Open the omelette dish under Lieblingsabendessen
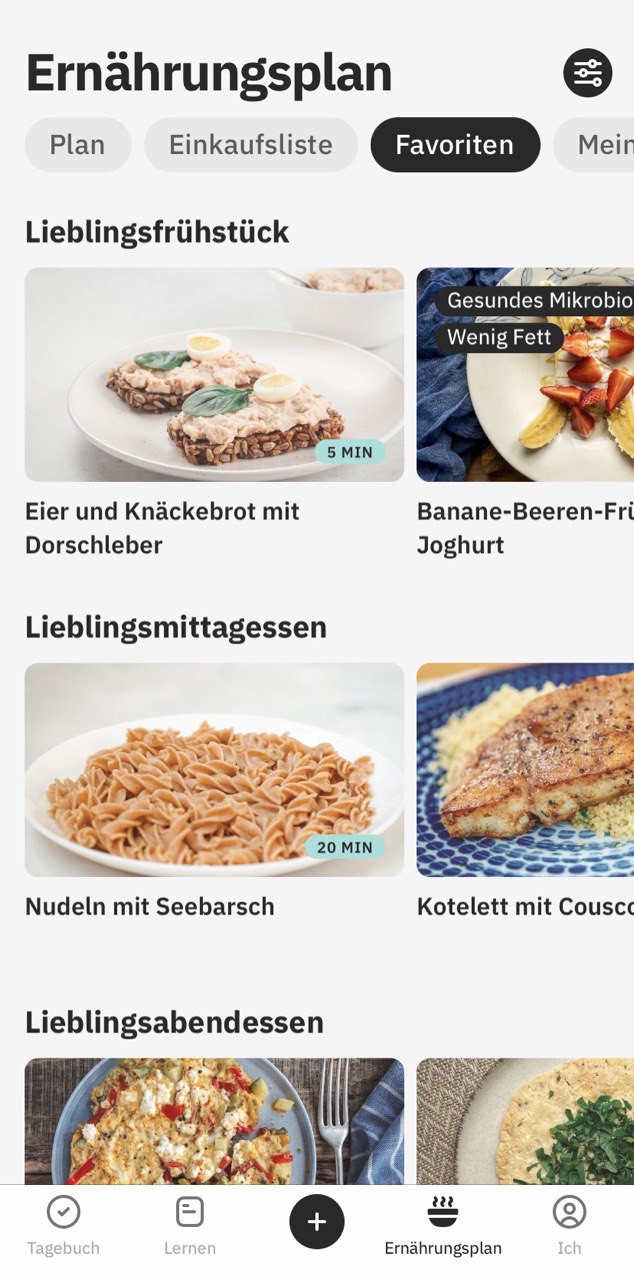The height and width of the screenshot is (1280, 634). (x=214, y=1120)
